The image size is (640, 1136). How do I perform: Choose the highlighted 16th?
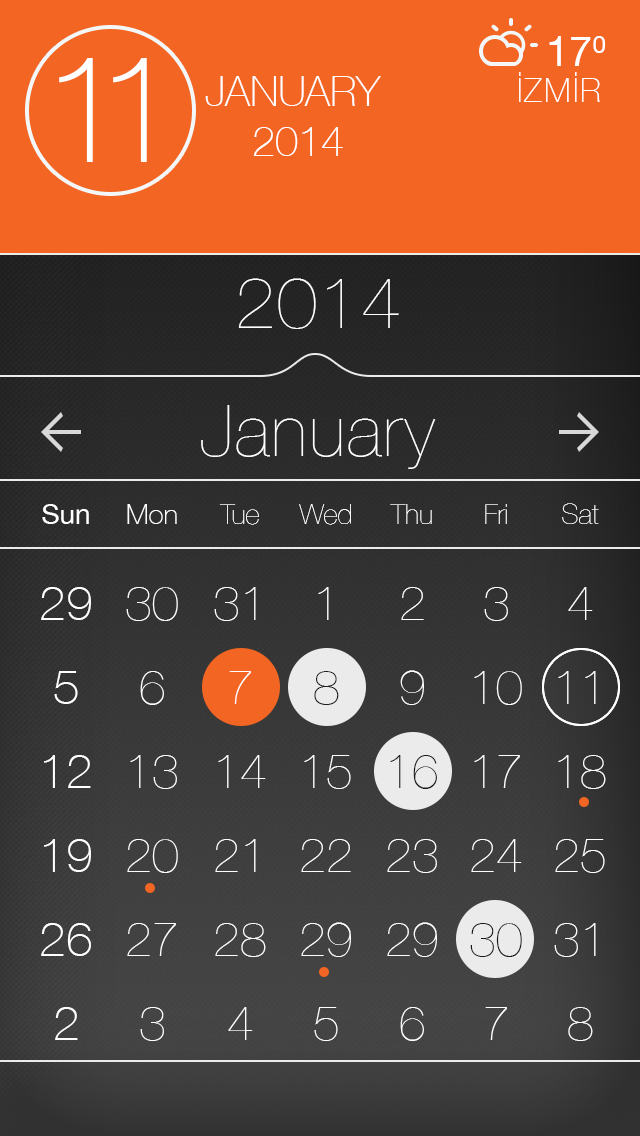(x=413, y=771)
